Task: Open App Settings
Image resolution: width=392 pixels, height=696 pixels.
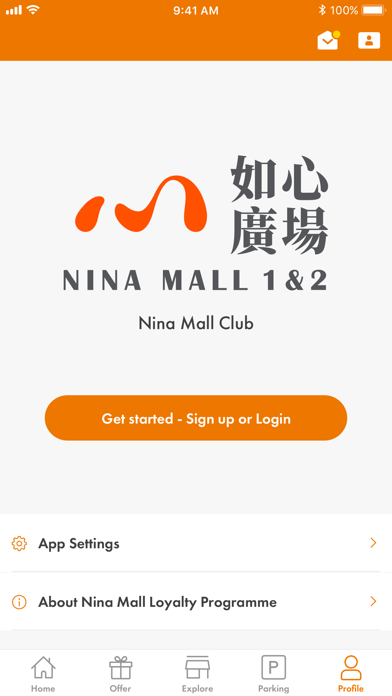Action: coord(196,543)
